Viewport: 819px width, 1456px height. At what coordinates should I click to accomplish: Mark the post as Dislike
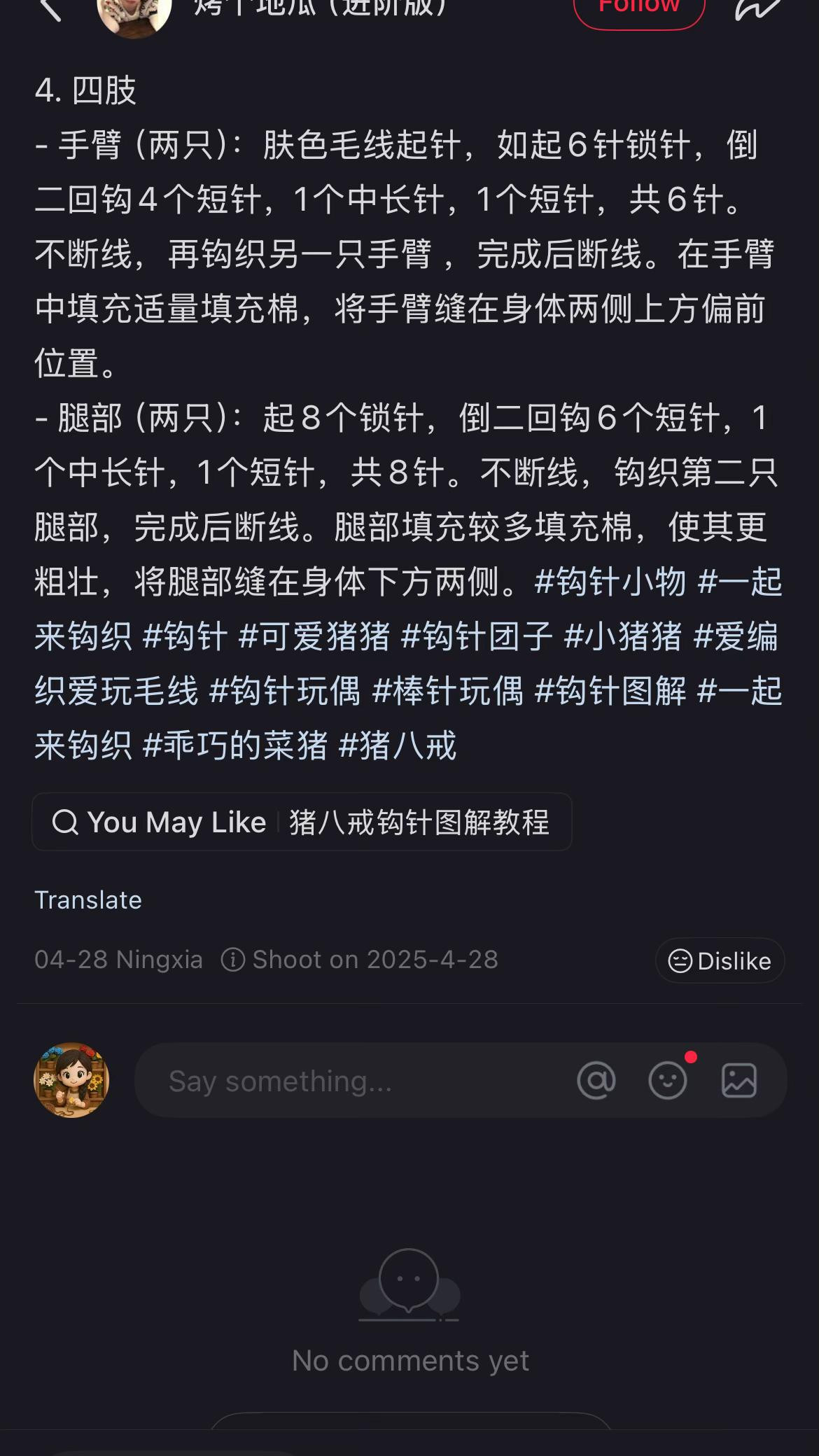(x=720, y=960)
